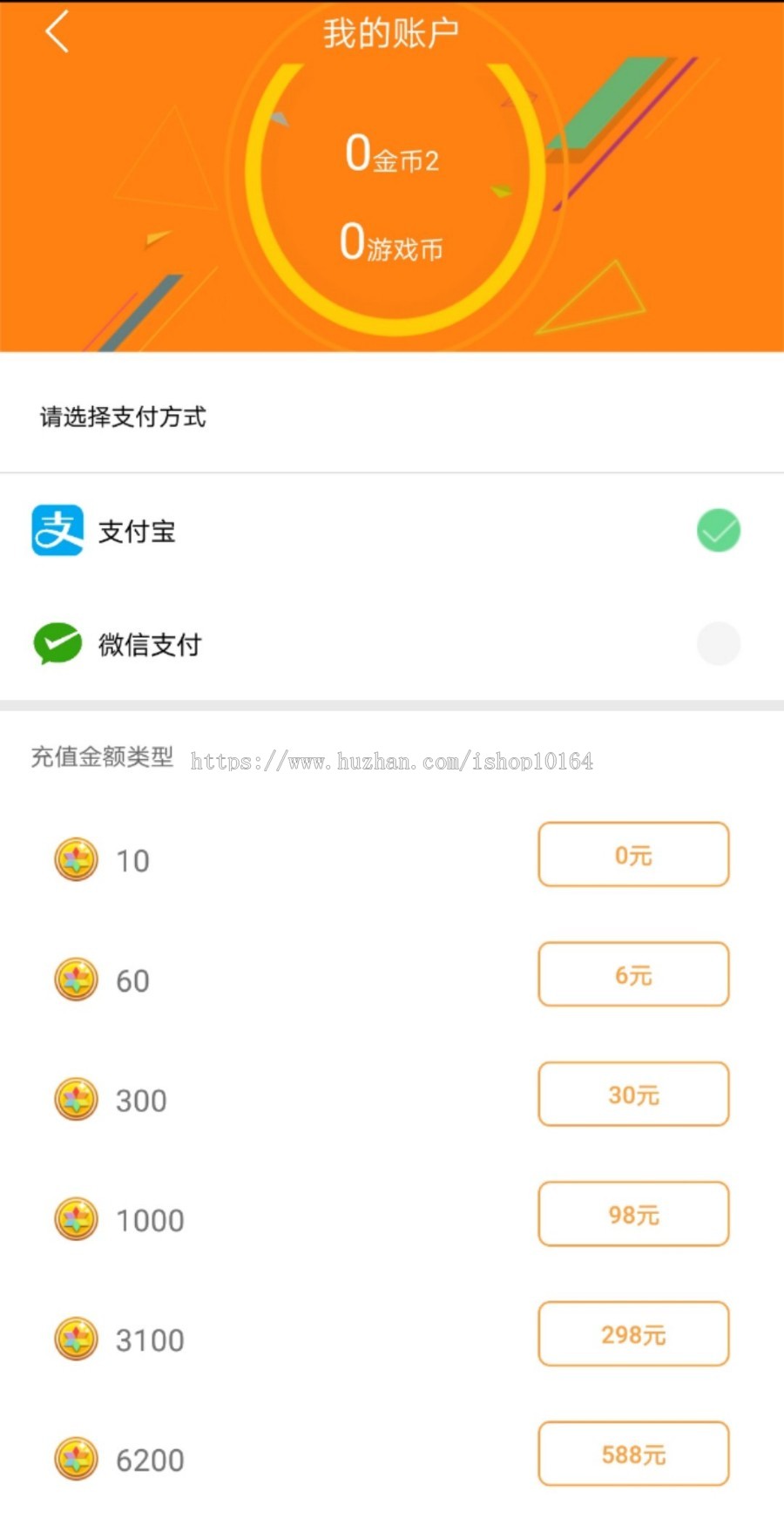The height and width of the screenshot is (1519, 784).
Task: Tap the 0元 recharge button
Action: point(633,855)
